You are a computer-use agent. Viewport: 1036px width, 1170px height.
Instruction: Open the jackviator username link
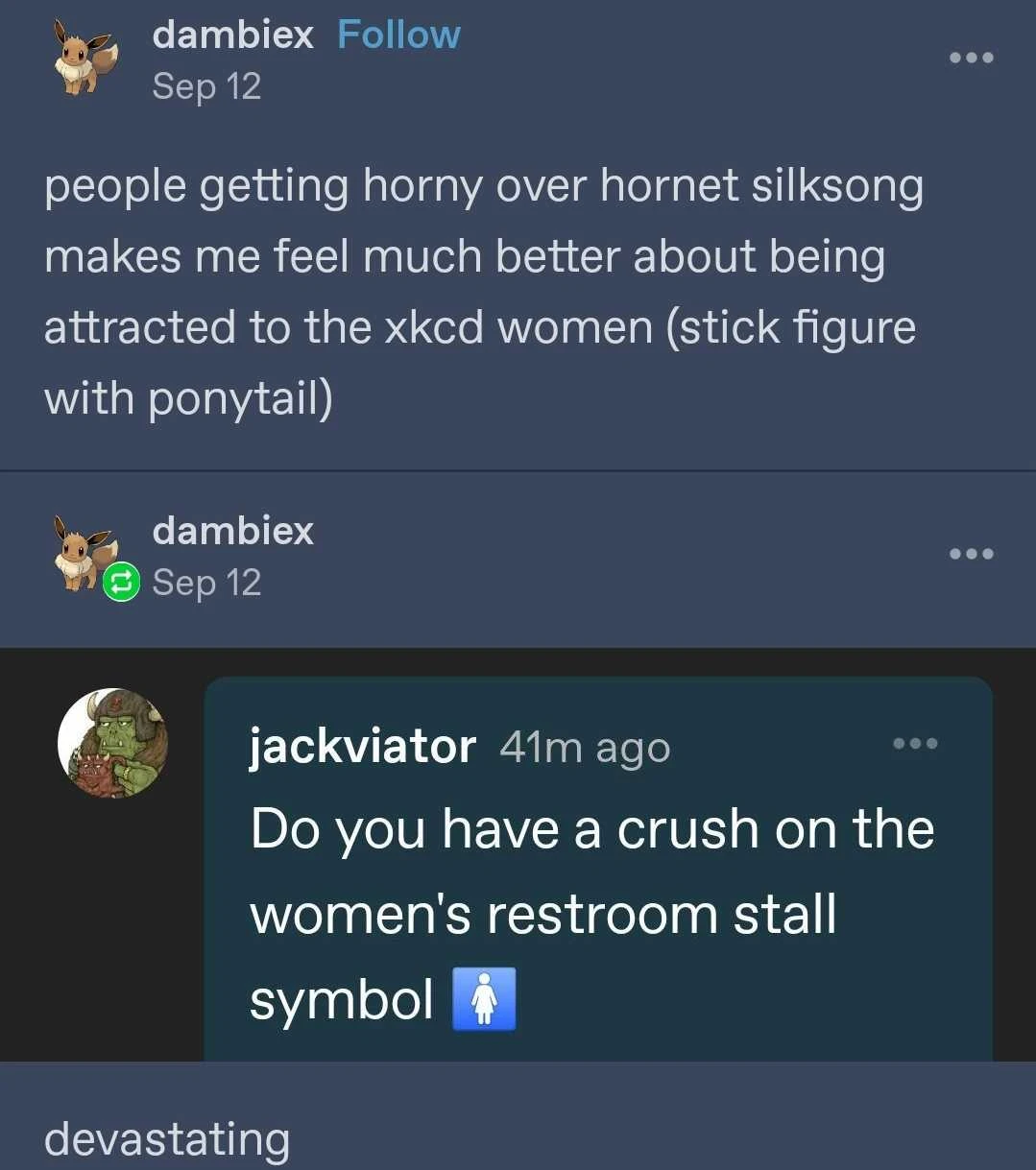point(362,747)
